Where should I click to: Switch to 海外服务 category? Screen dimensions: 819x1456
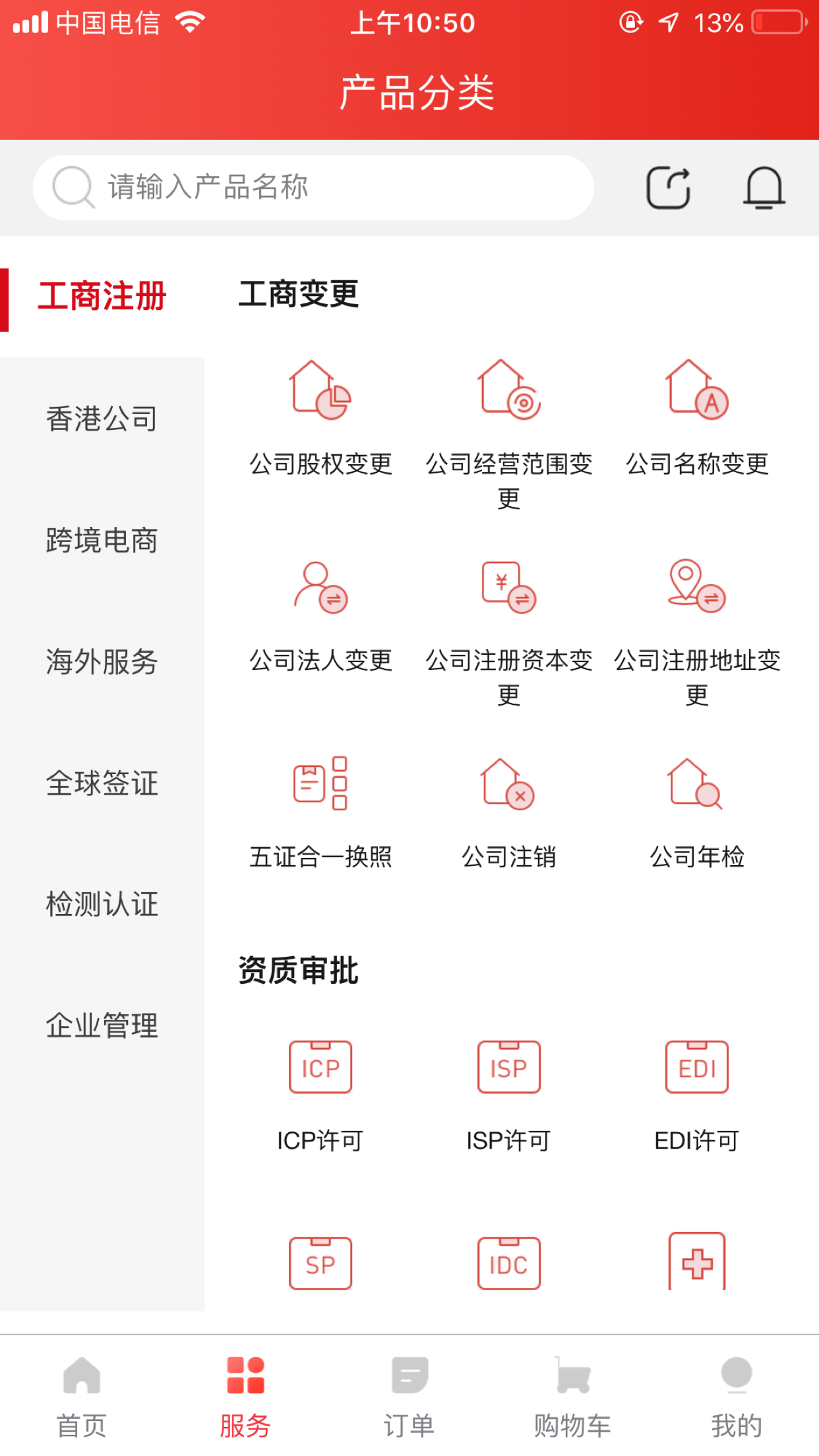coord(102,661)
